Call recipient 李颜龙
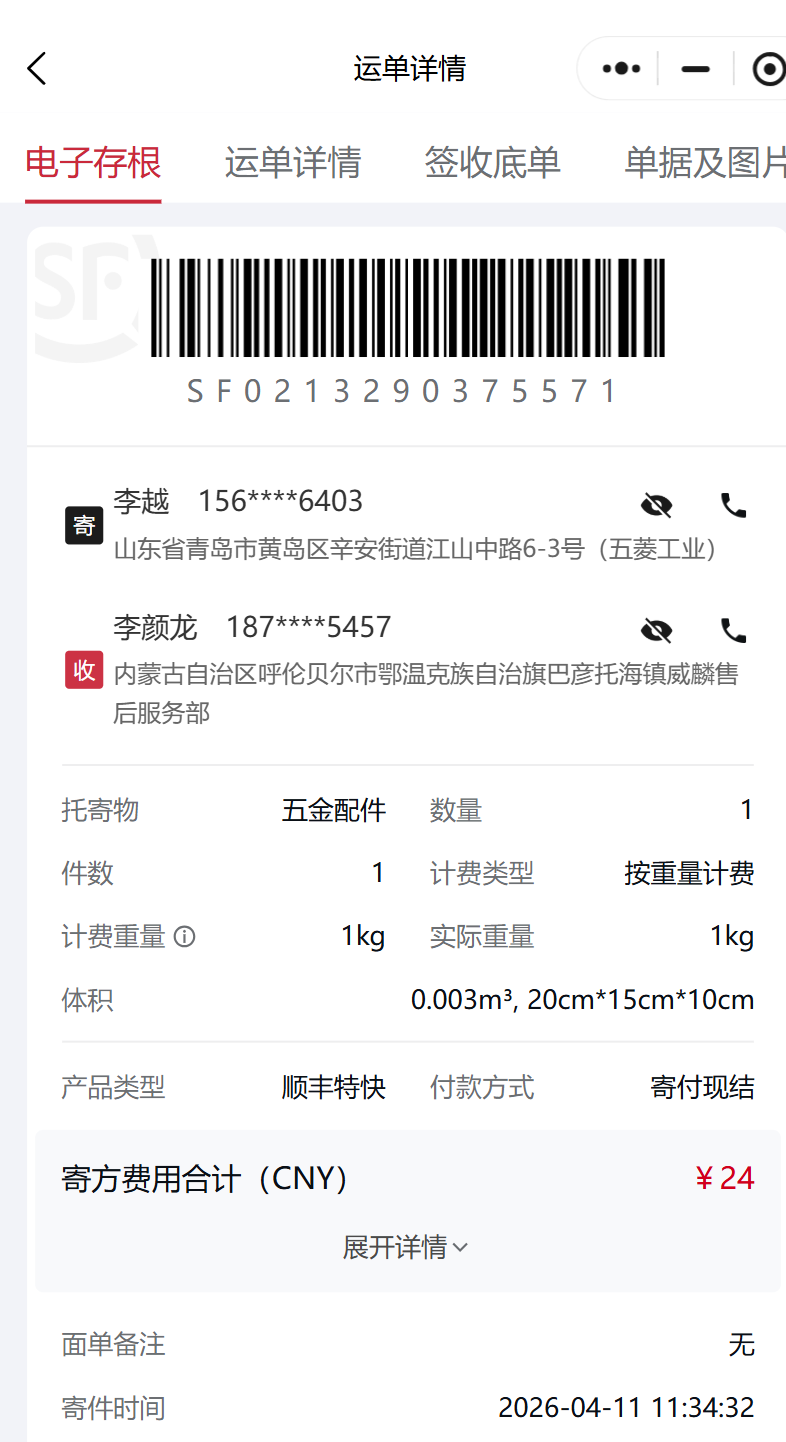This screenshot has width=786, height=1442. (x=733, y=631)
